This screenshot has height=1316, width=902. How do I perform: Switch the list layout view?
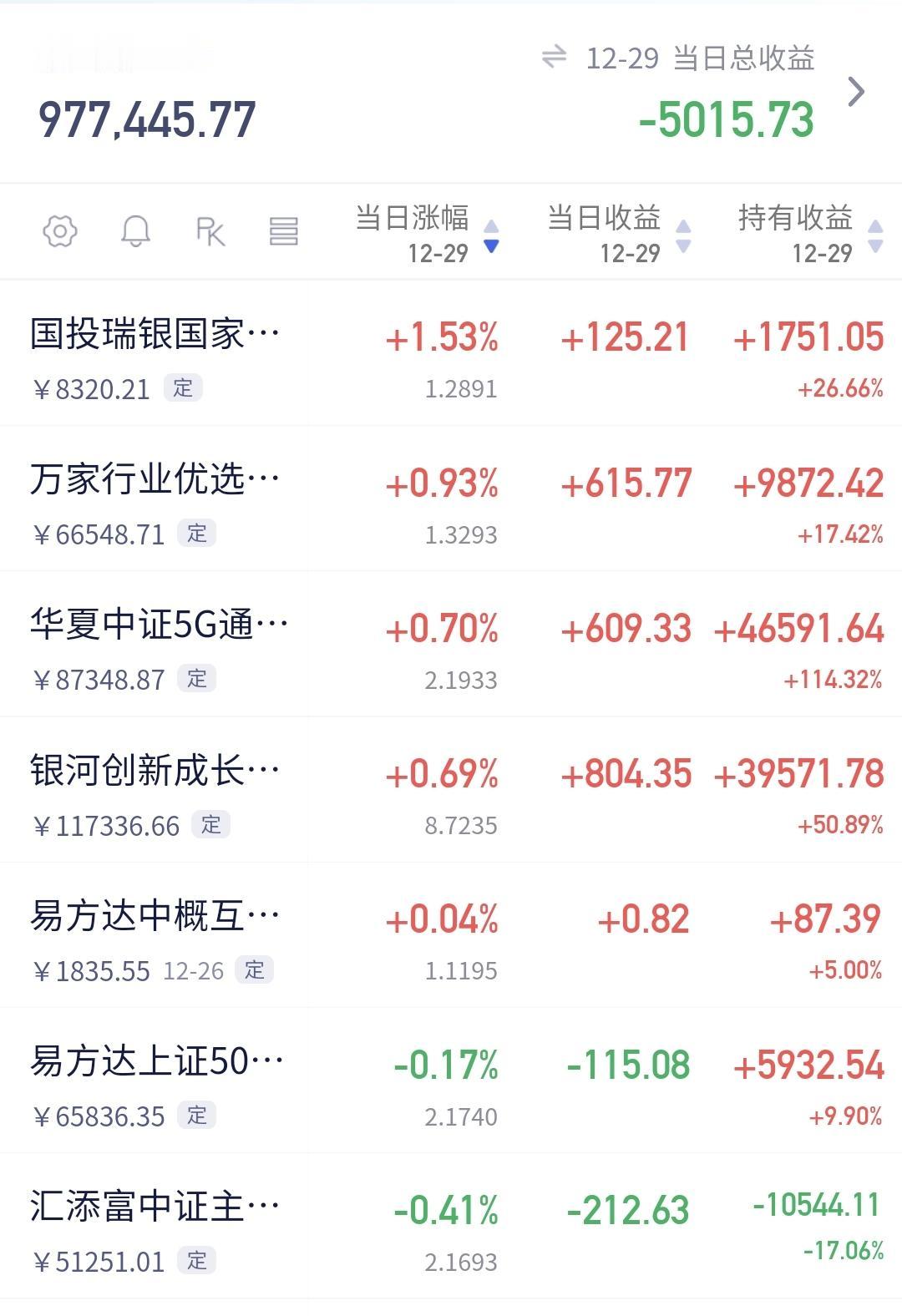(x=284, y=231)
